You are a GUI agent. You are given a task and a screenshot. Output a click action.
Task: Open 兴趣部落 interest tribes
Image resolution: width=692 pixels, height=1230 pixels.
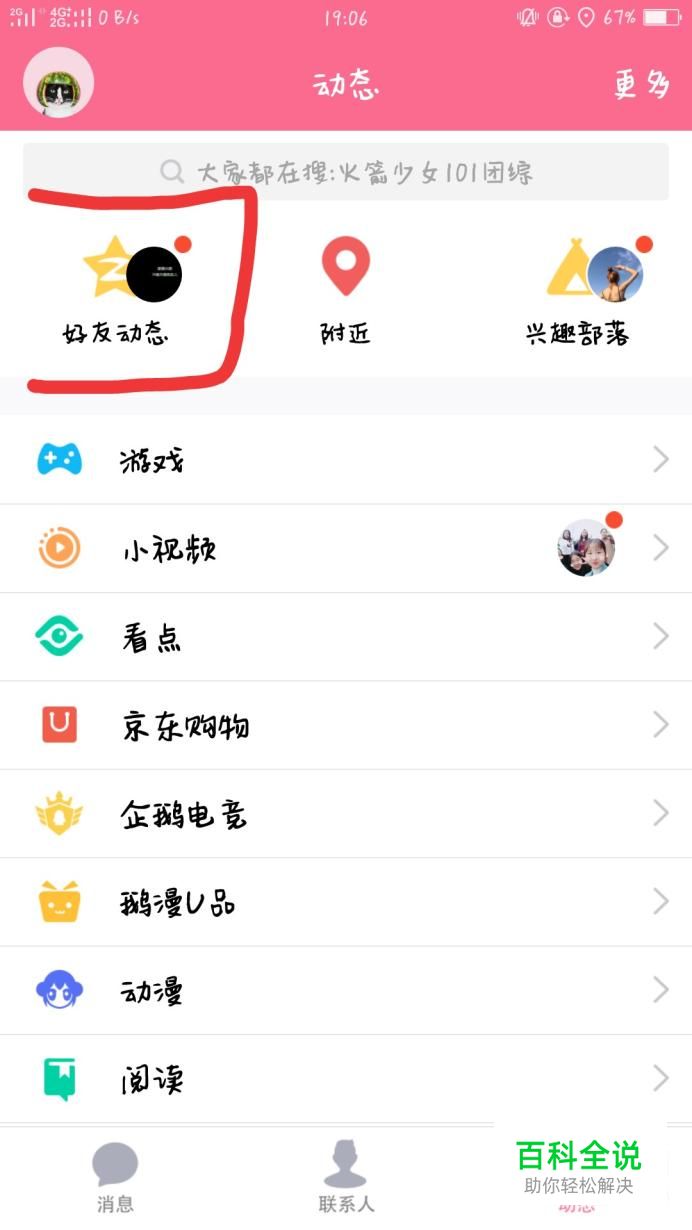pyautogui.click(x=580, y=290)
